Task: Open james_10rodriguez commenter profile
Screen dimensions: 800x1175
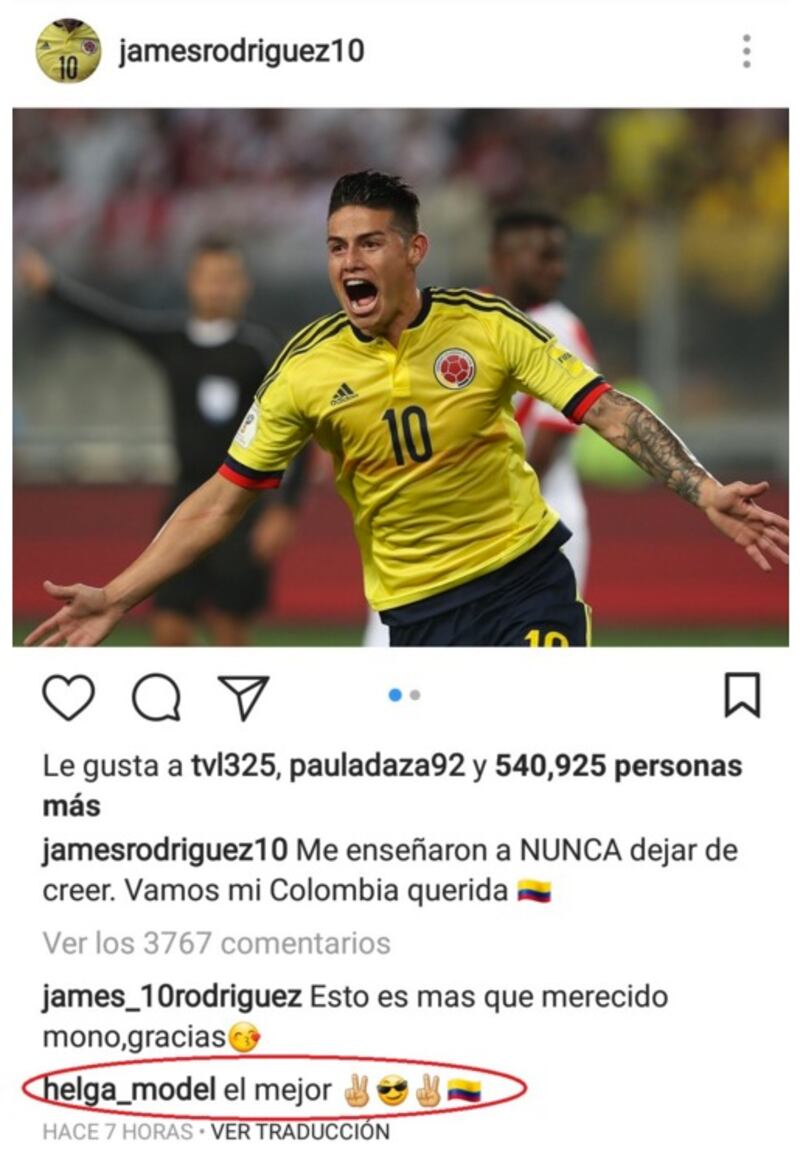Action: [x=172, y=997]
